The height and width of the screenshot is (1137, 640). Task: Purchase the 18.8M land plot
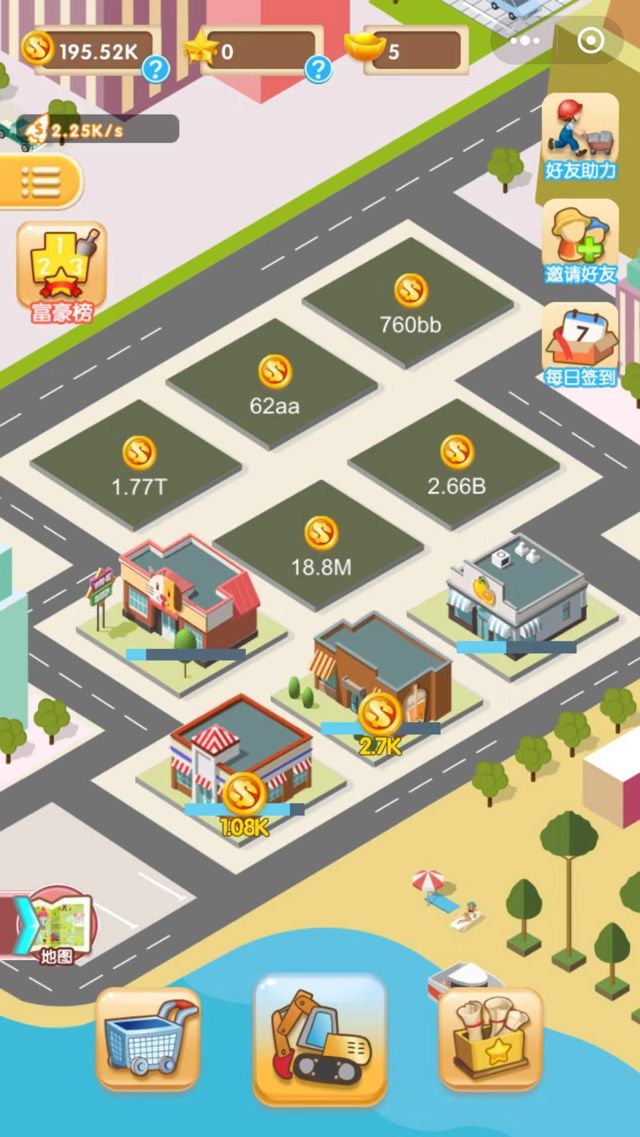(320, 547)
